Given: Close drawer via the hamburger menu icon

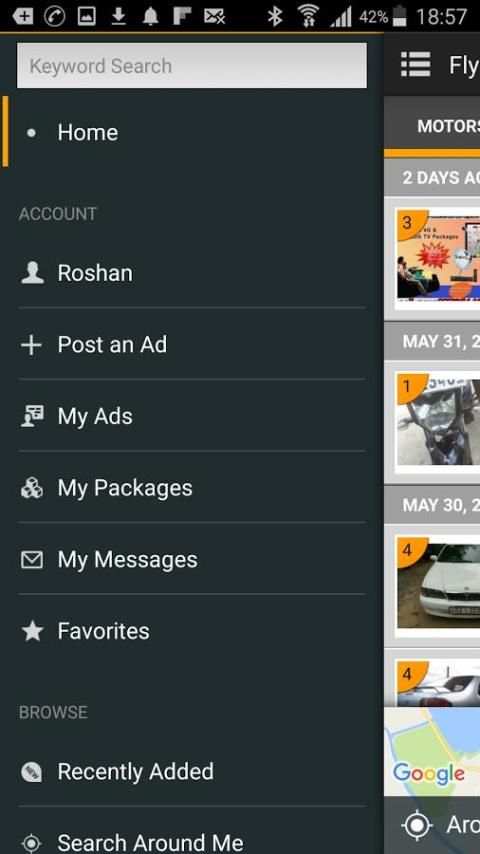Looking at the screenshot, I should (416, 65).
